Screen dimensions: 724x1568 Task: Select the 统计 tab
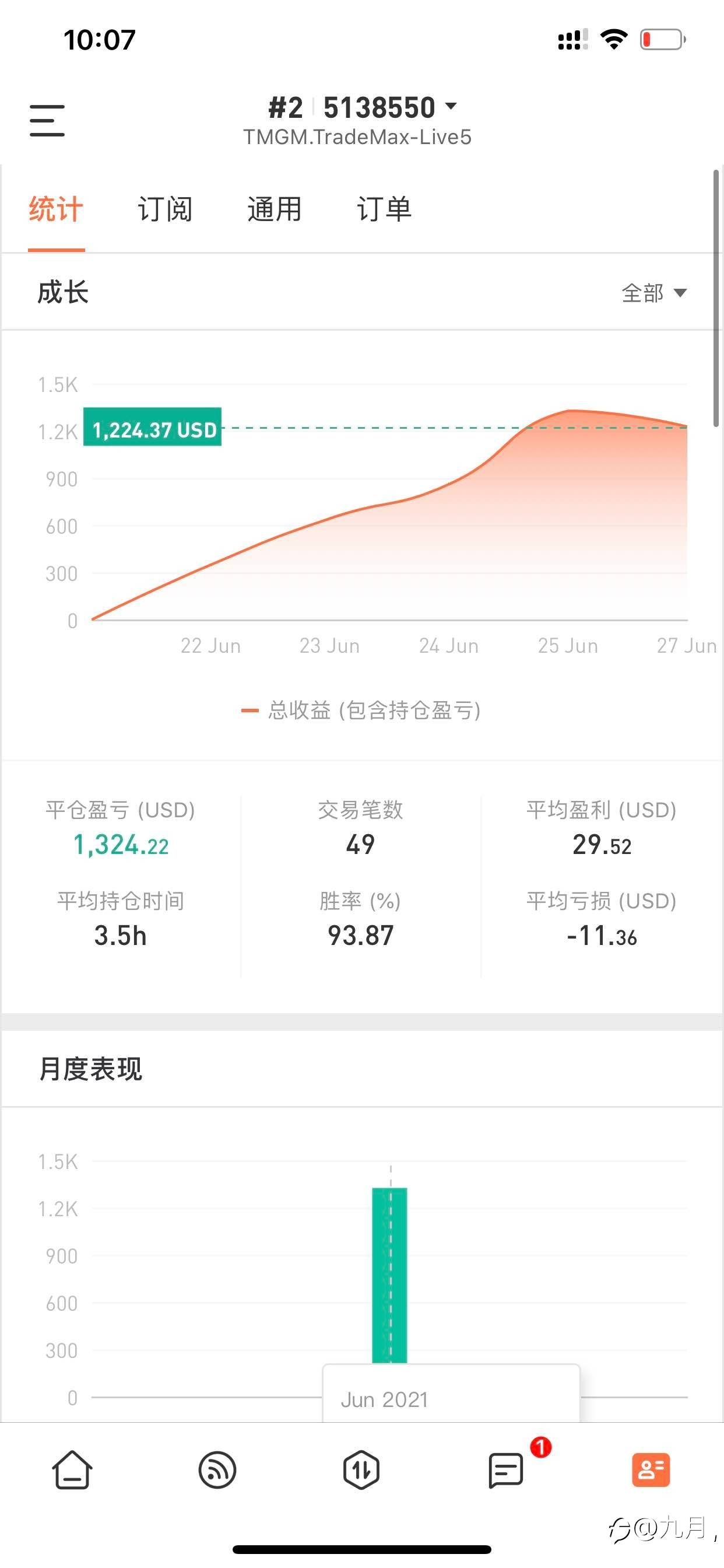[x=56, y=209]
